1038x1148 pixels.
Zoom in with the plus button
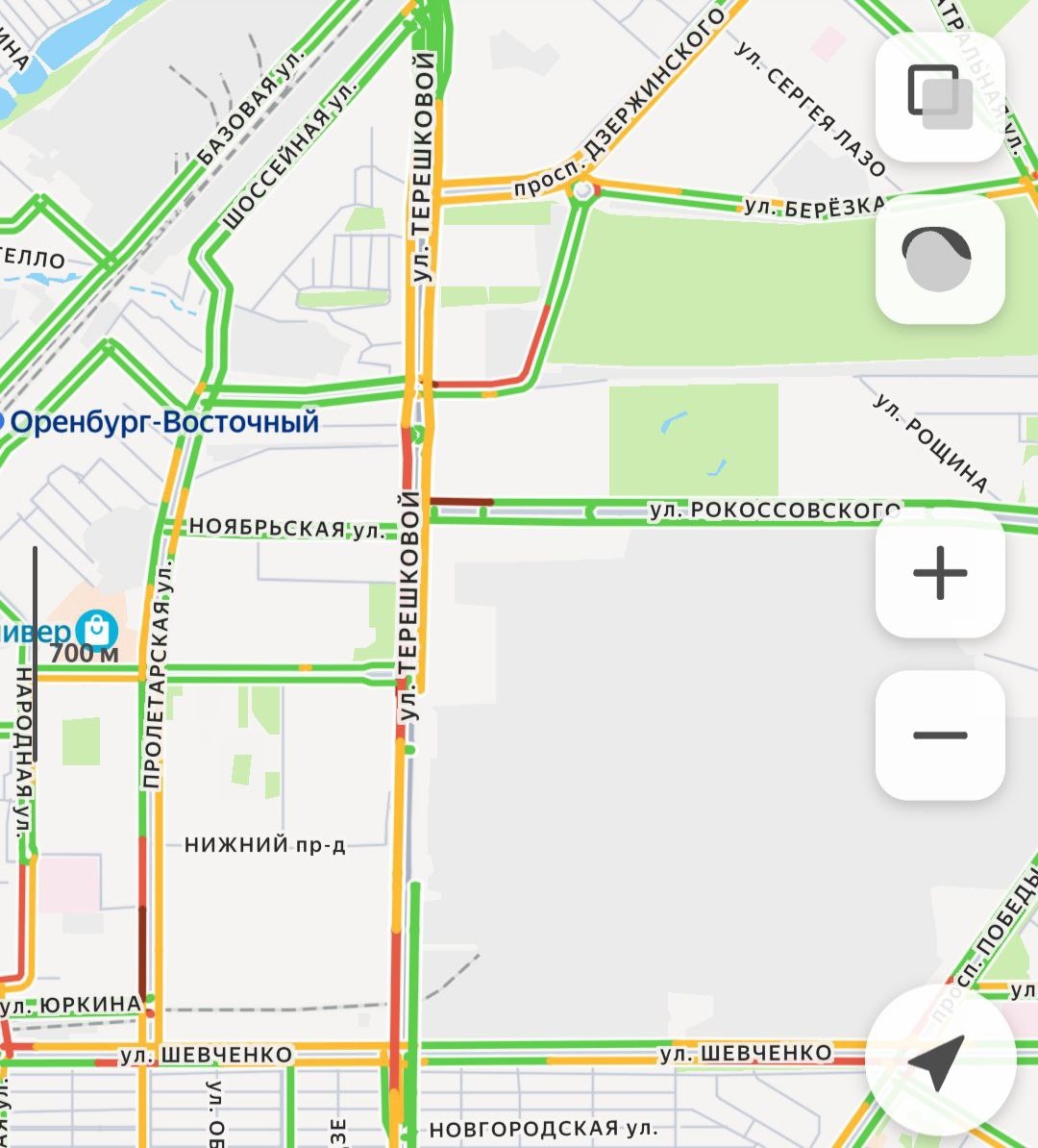coord(939,573)
